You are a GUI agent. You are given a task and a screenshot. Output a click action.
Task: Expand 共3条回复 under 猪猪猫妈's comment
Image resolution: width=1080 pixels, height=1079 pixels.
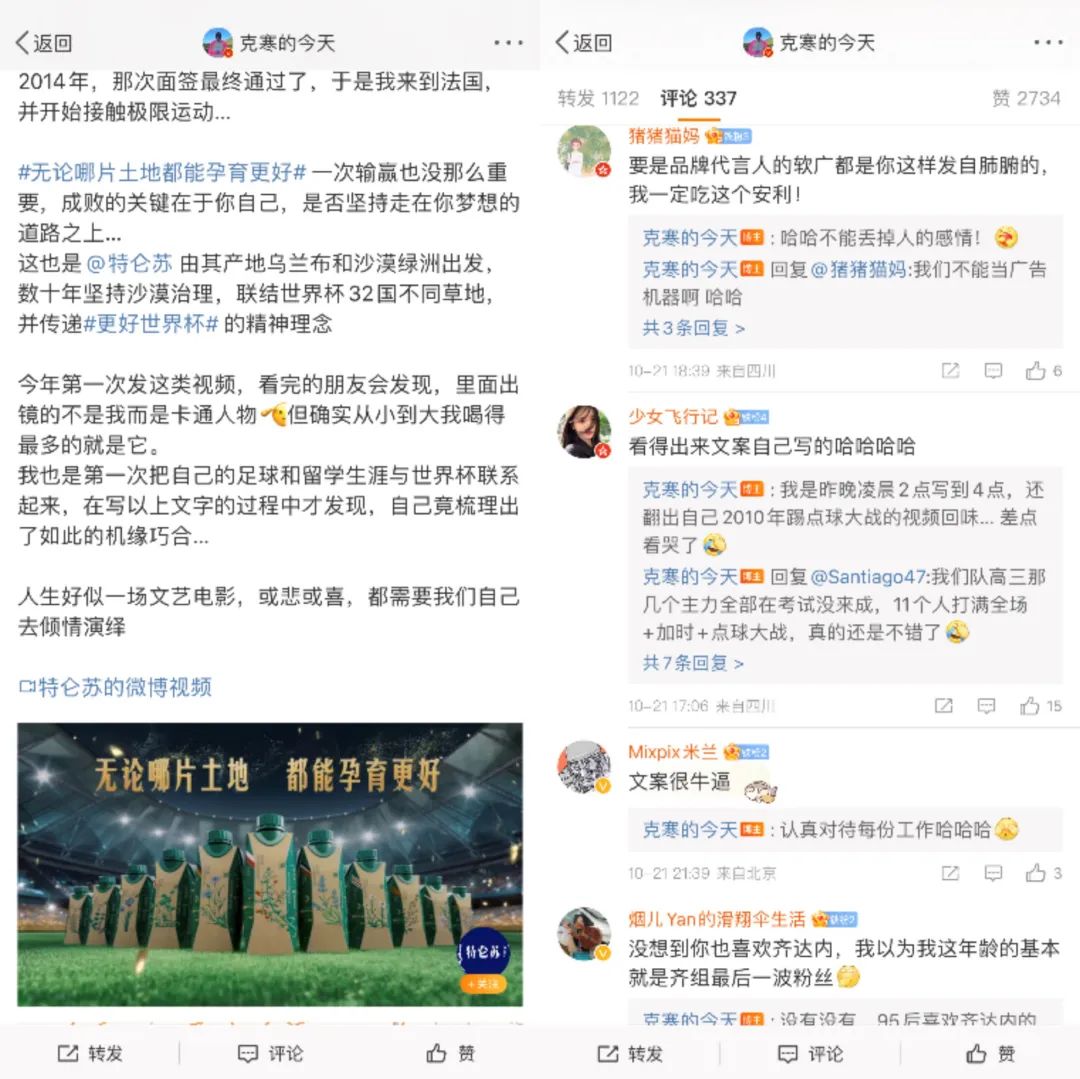pyautogui.click(x=693, y=328)
